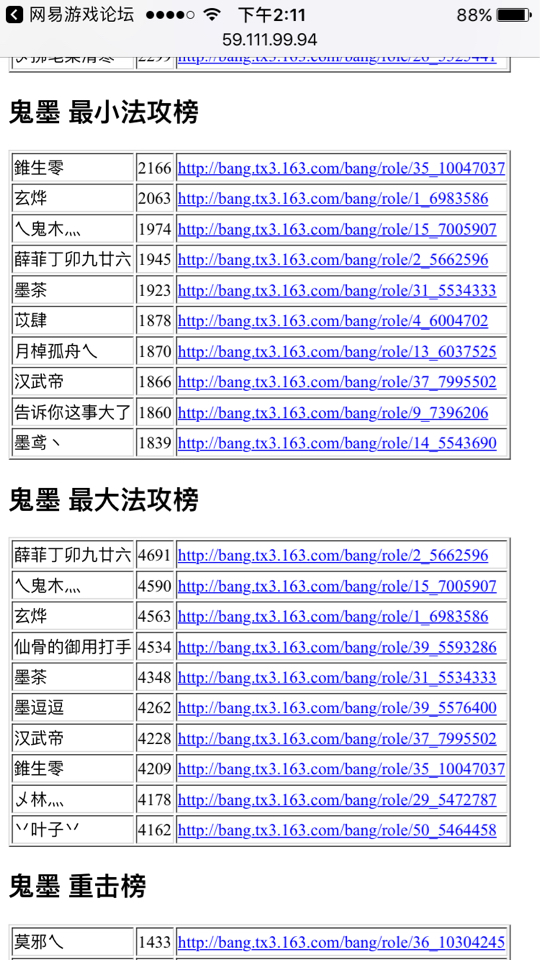Screen dimensions: 540x960
Task: Open link role/2_5662596 in 最大法攻榜
Action: [333, 556]
